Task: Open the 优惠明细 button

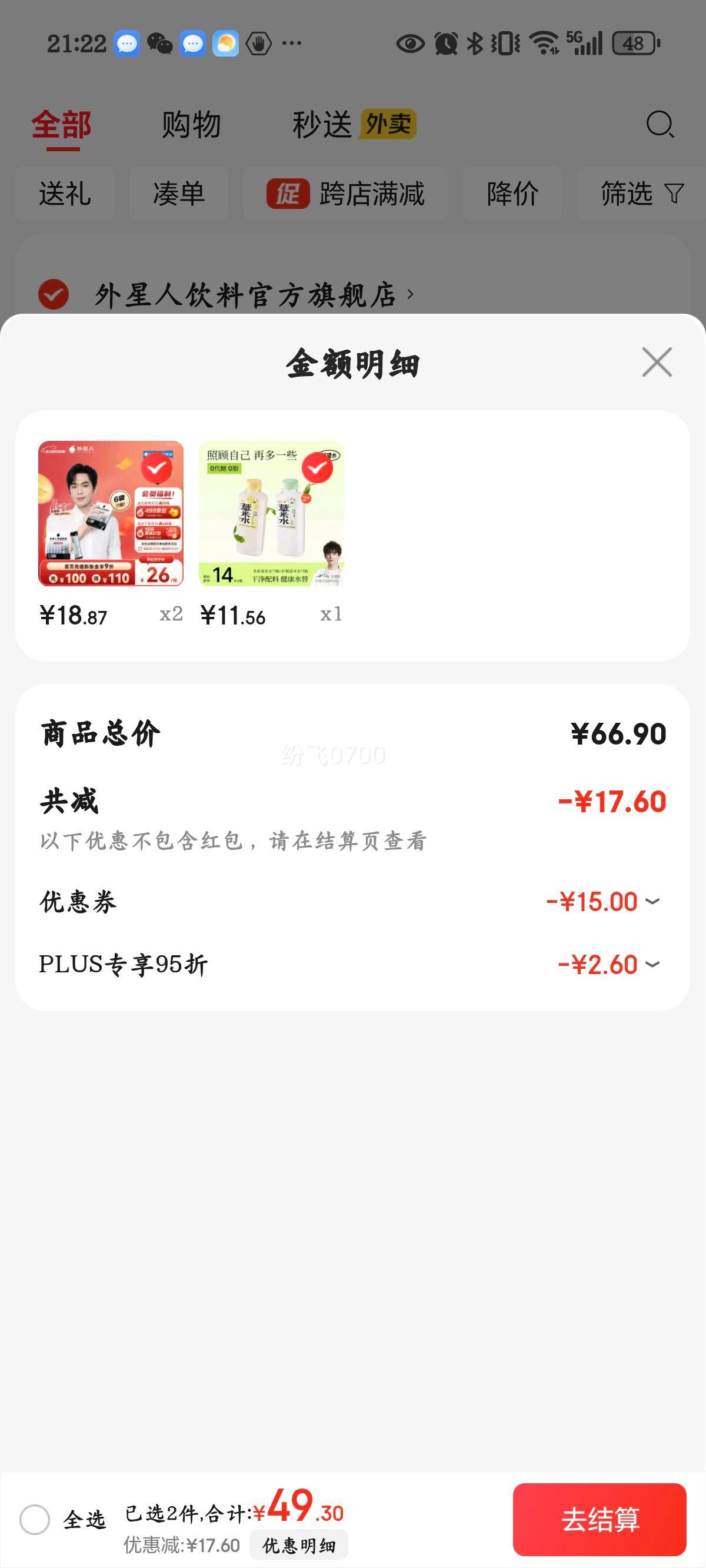Action: click(x=299, y=1545)
